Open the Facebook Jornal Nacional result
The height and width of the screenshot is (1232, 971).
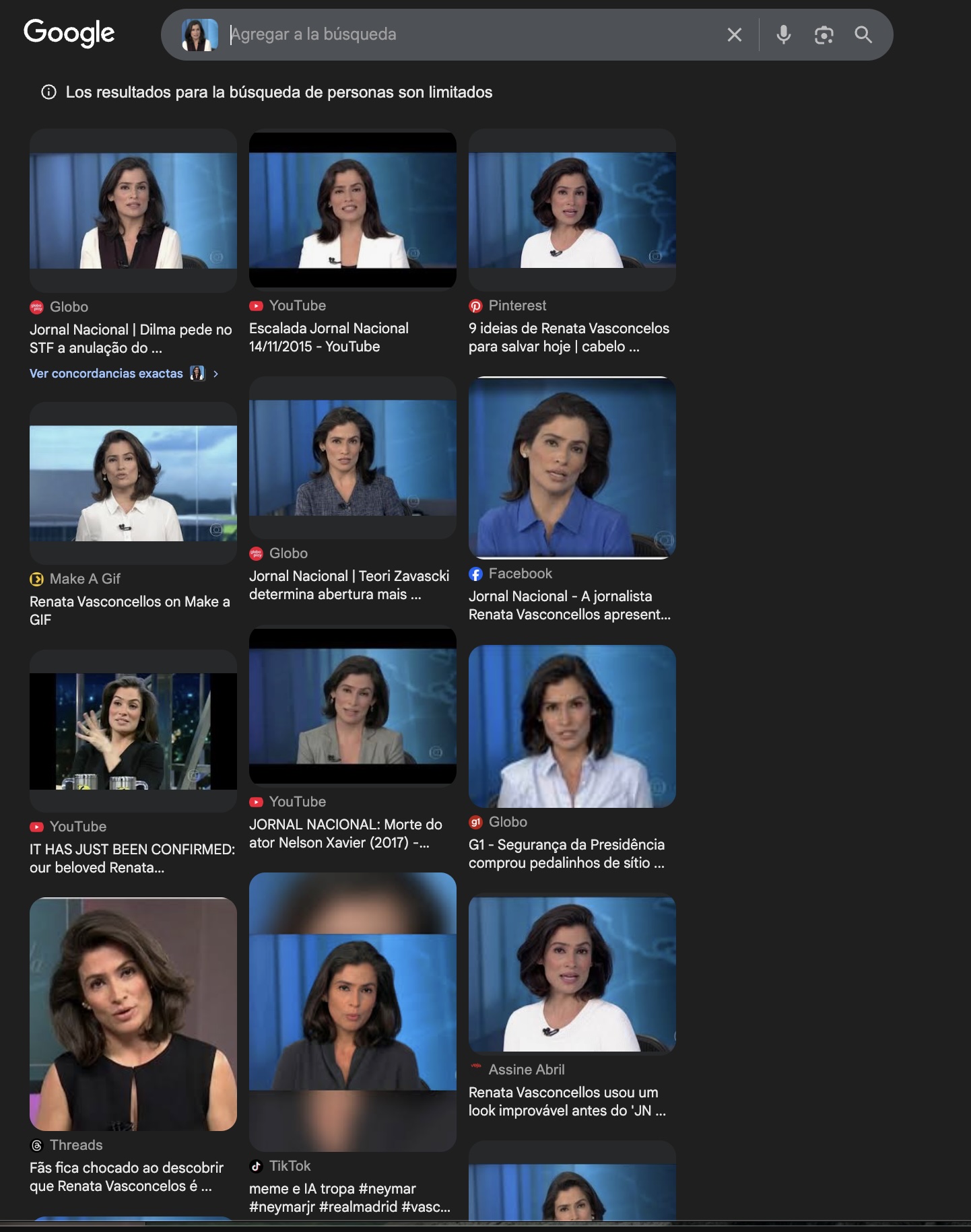[x=569, y=605]
